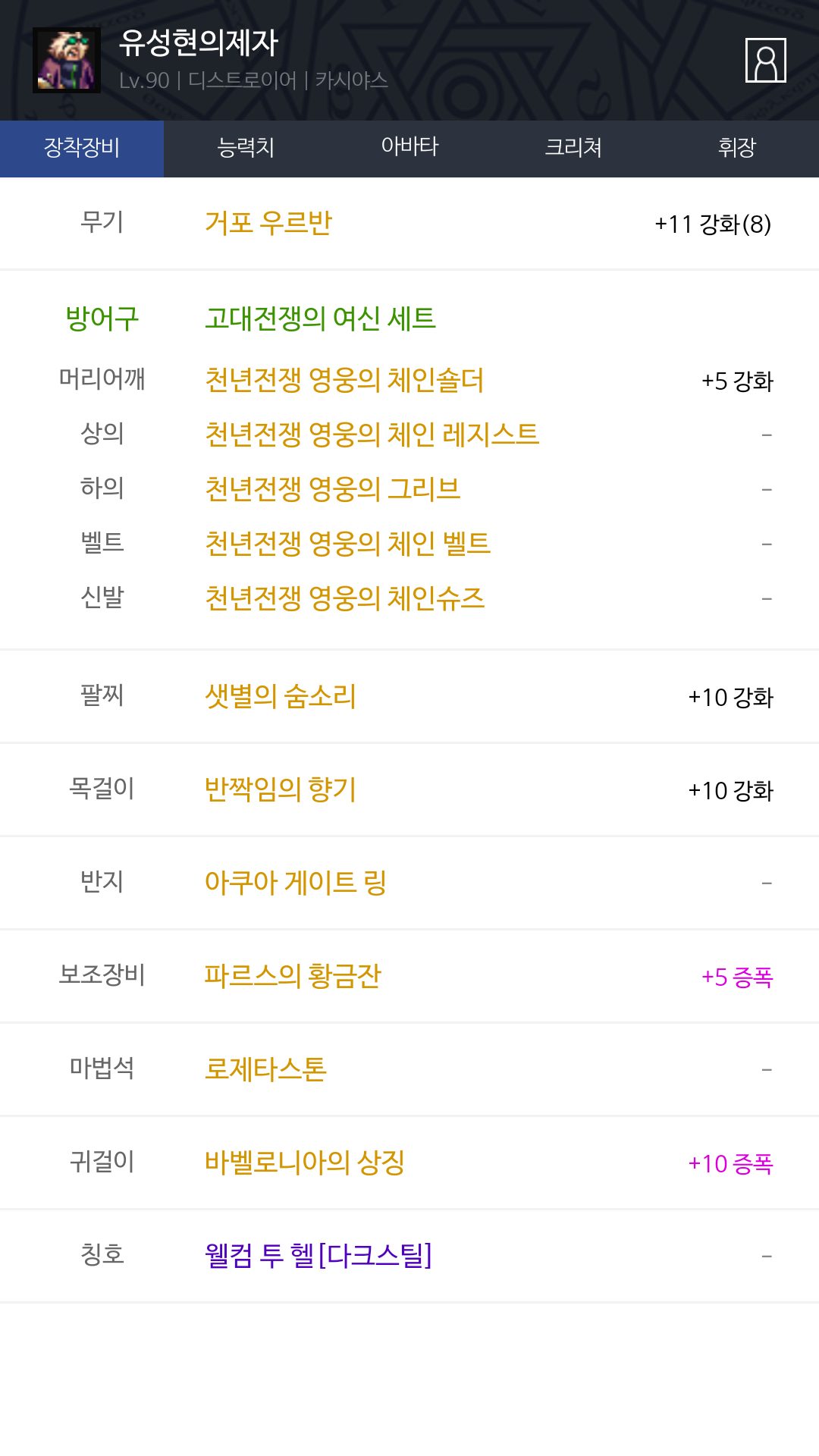View the bracelet 샛별의 숨소리
The image size is (819, 1456).
pos(281,696)
